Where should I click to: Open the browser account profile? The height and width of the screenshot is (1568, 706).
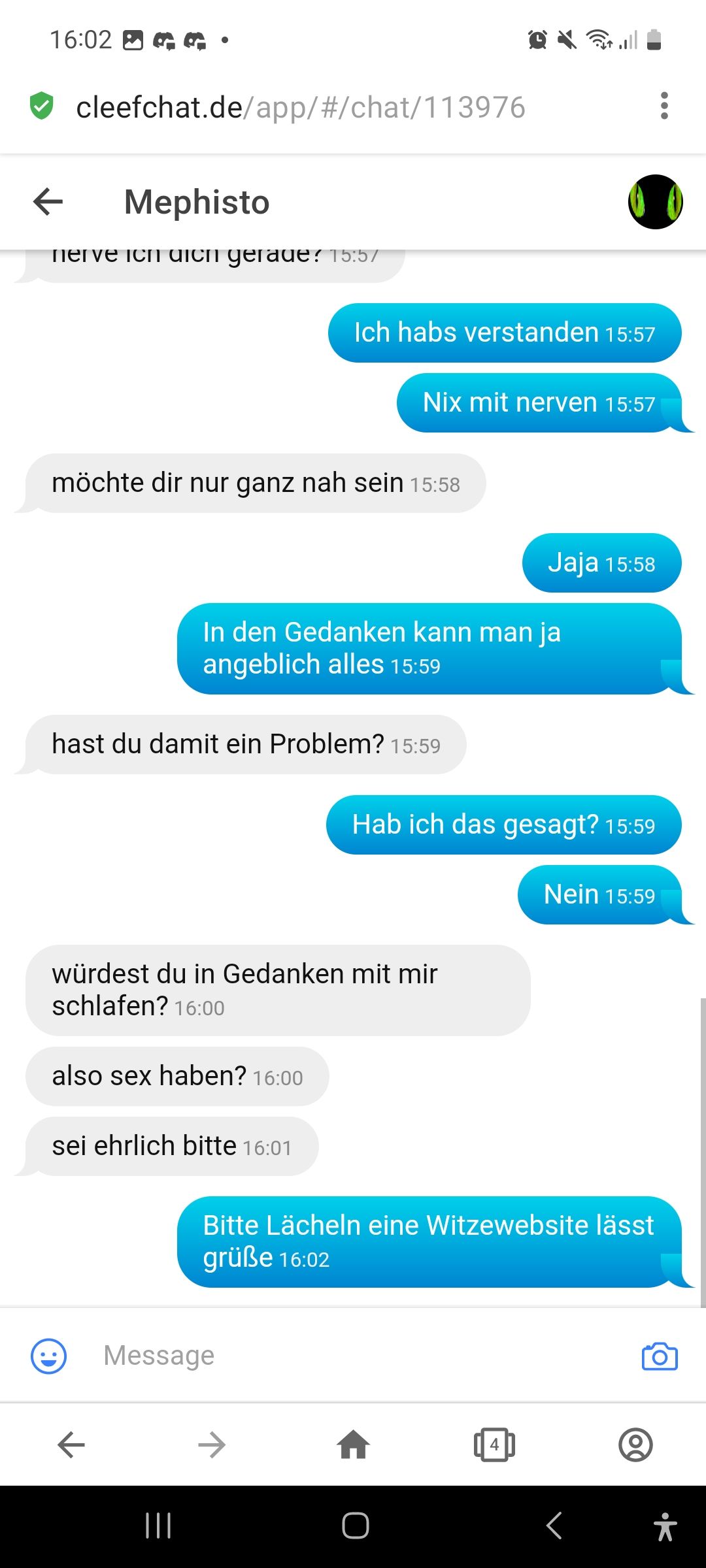(635, 1445)
